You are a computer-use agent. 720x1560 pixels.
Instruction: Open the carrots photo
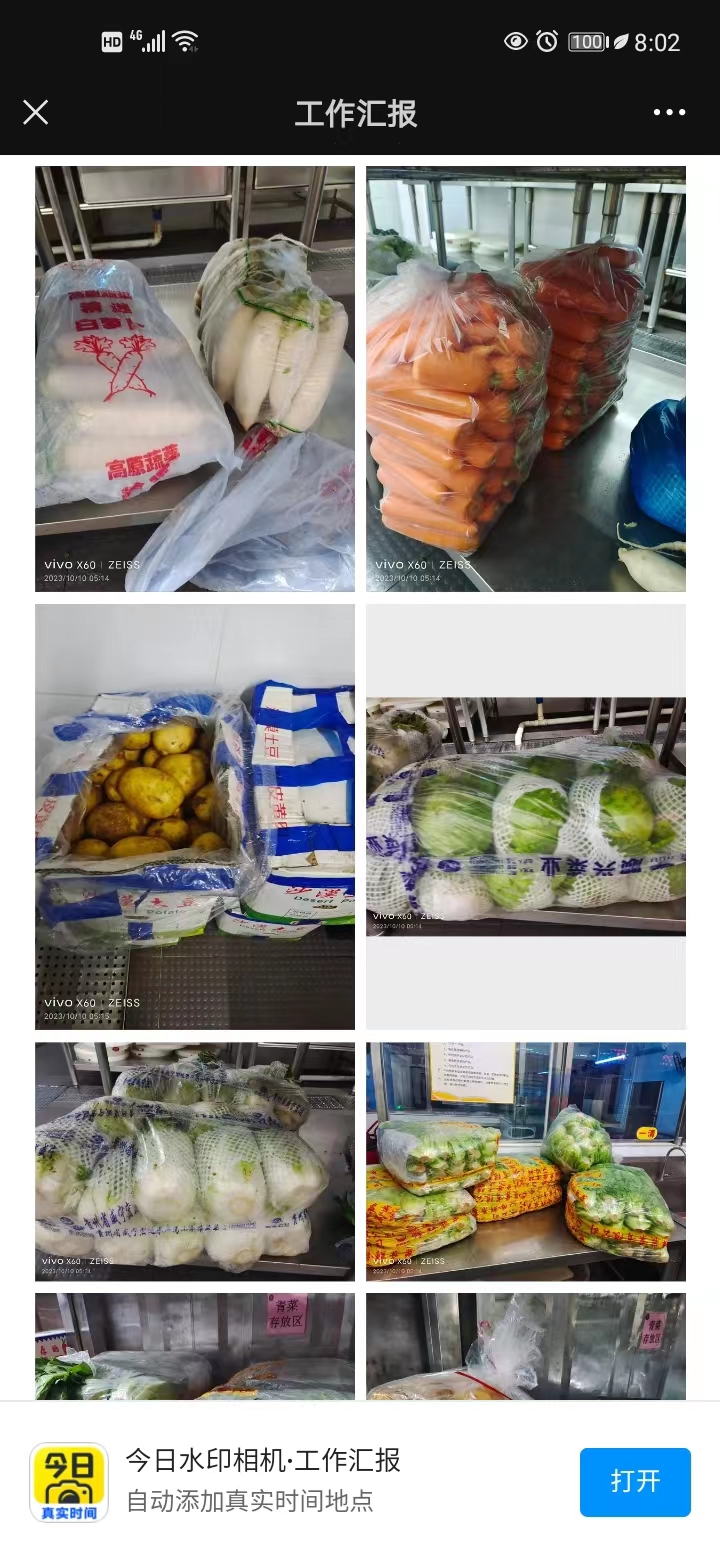(526, 379)
